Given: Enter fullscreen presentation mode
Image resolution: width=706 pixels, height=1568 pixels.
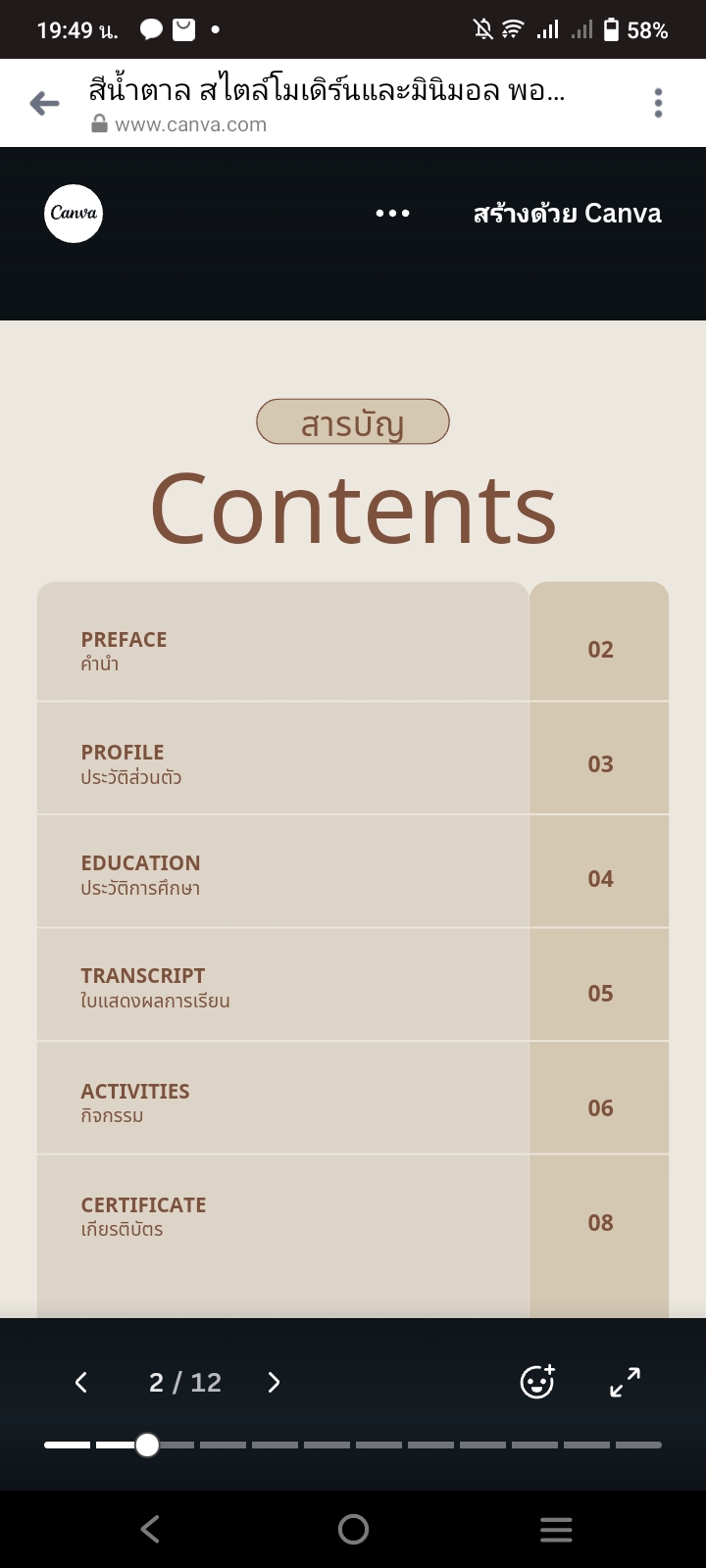Looking at the screenshot, I should coord(625,1382).
